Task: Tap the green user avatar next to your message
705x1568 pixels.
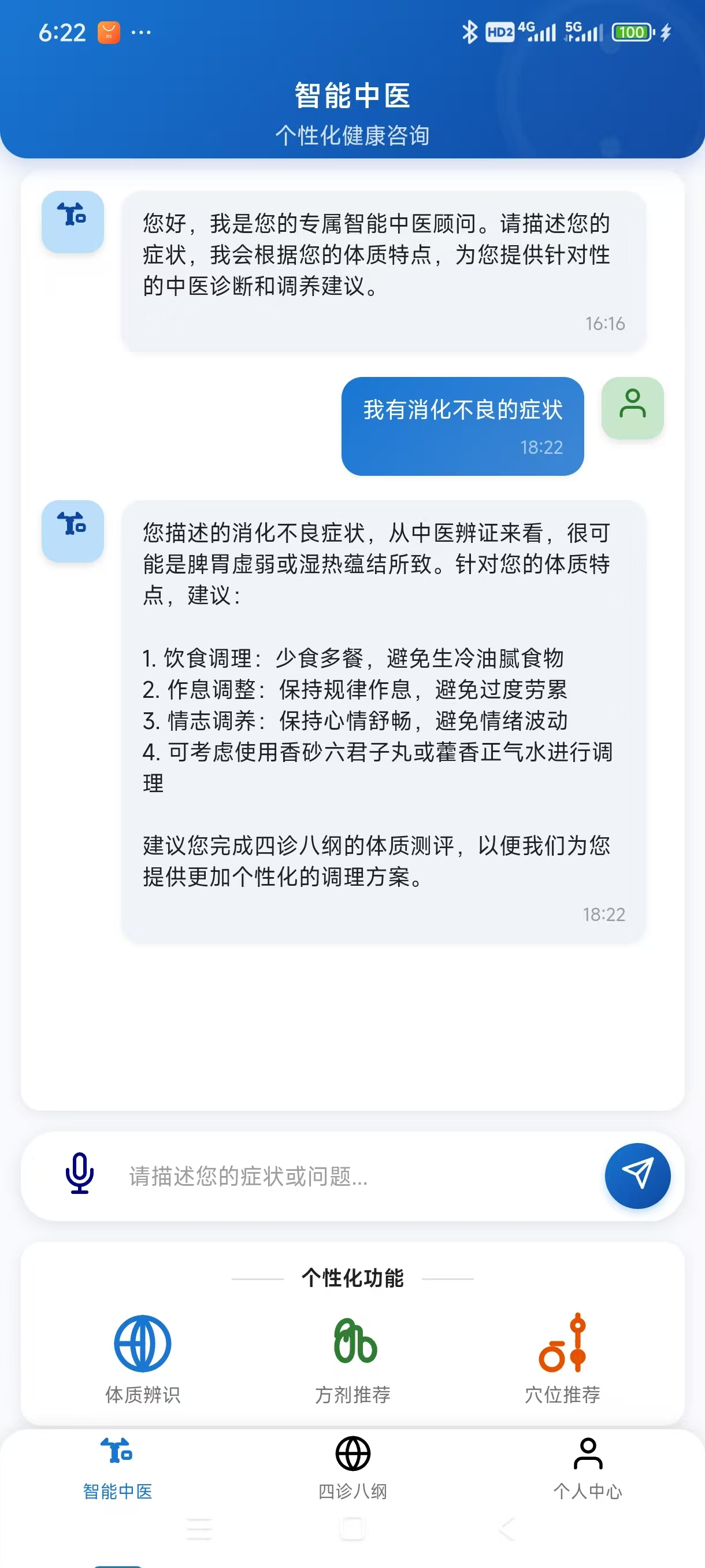Action: (x=633, y=408)
